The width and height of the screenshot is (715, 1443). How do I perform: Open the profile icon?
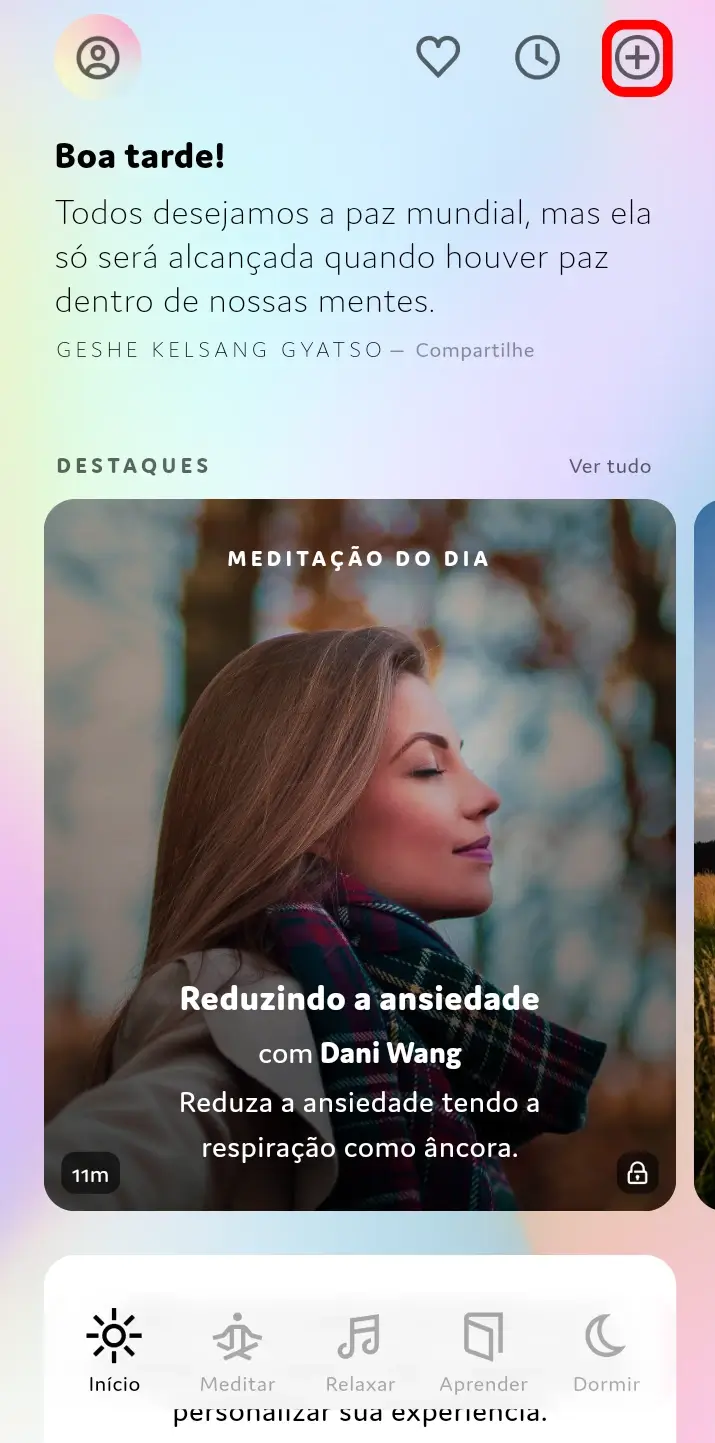point(98,59)
